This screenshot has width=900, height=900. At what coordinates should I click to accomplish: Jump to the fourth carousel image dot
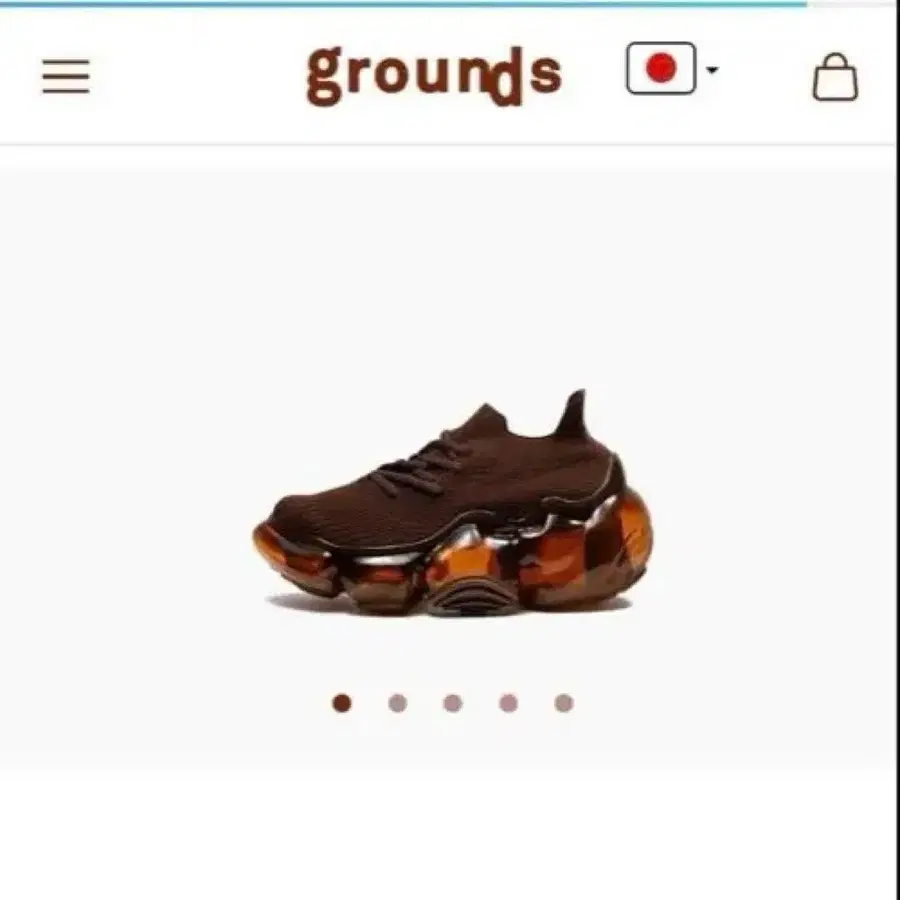point(509,703)
